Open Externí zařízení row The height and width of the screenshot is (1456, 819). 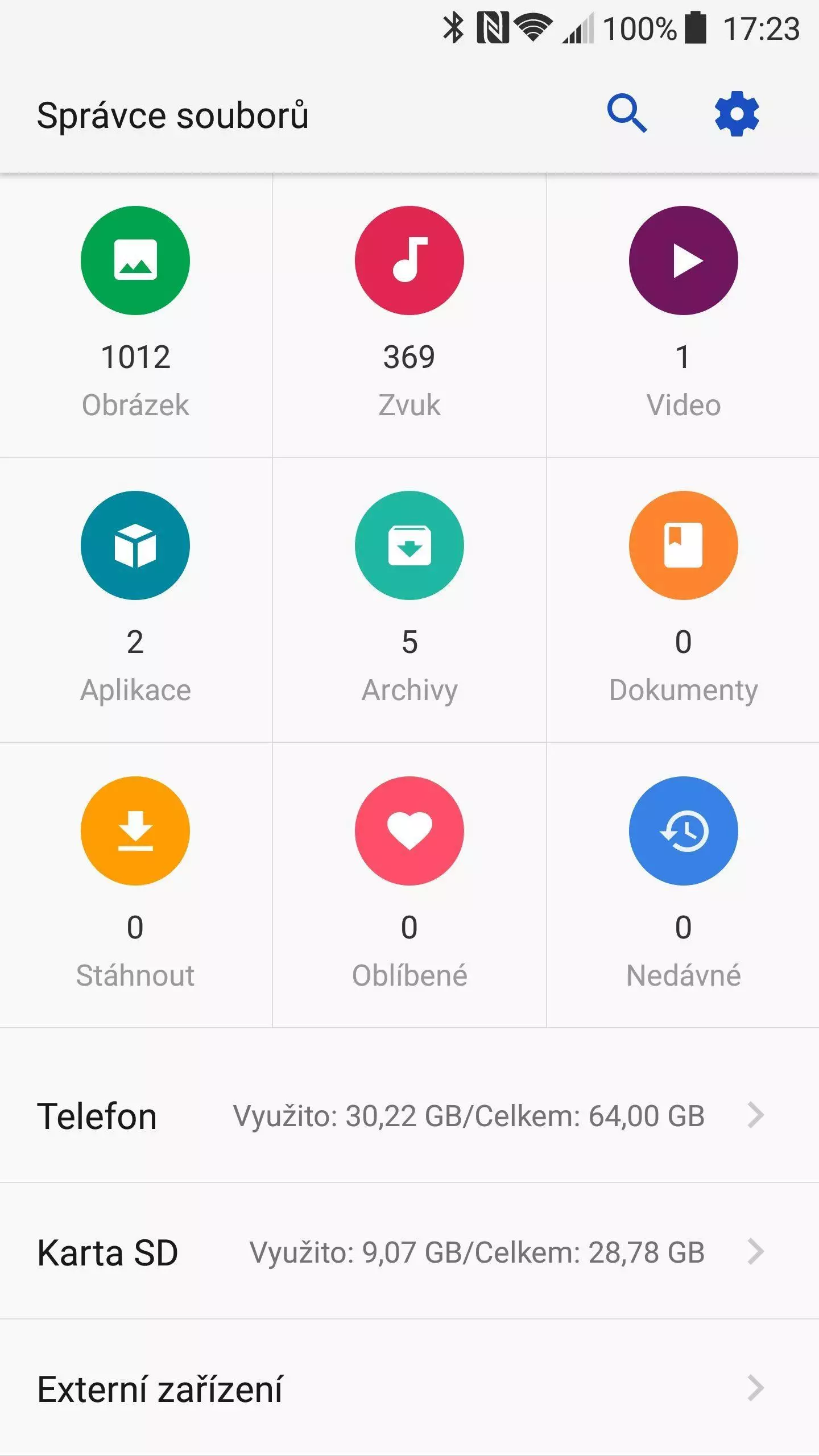pos(409,1388)
